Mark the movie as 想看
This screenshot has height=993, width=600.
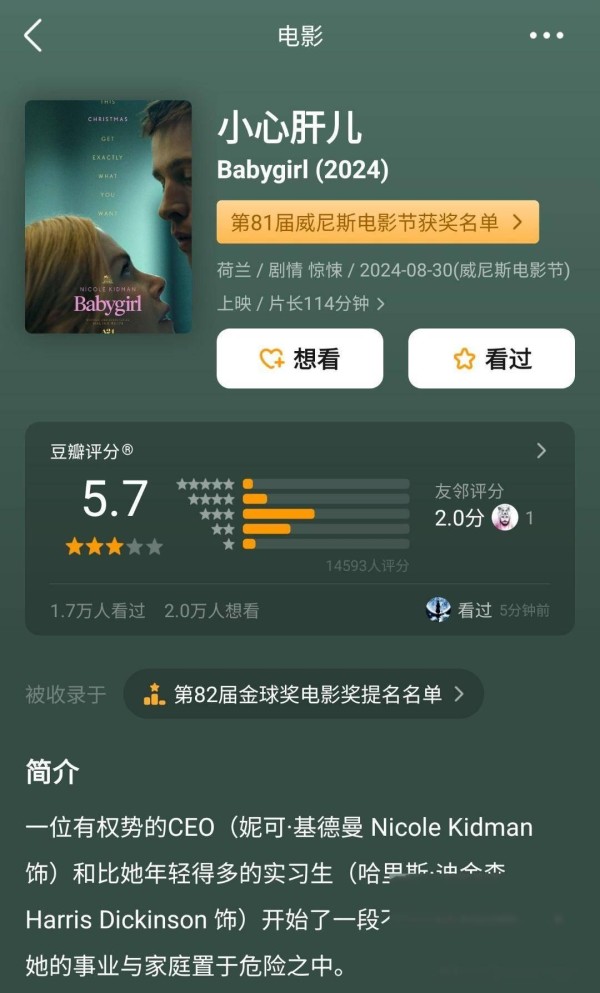point(300,358)
